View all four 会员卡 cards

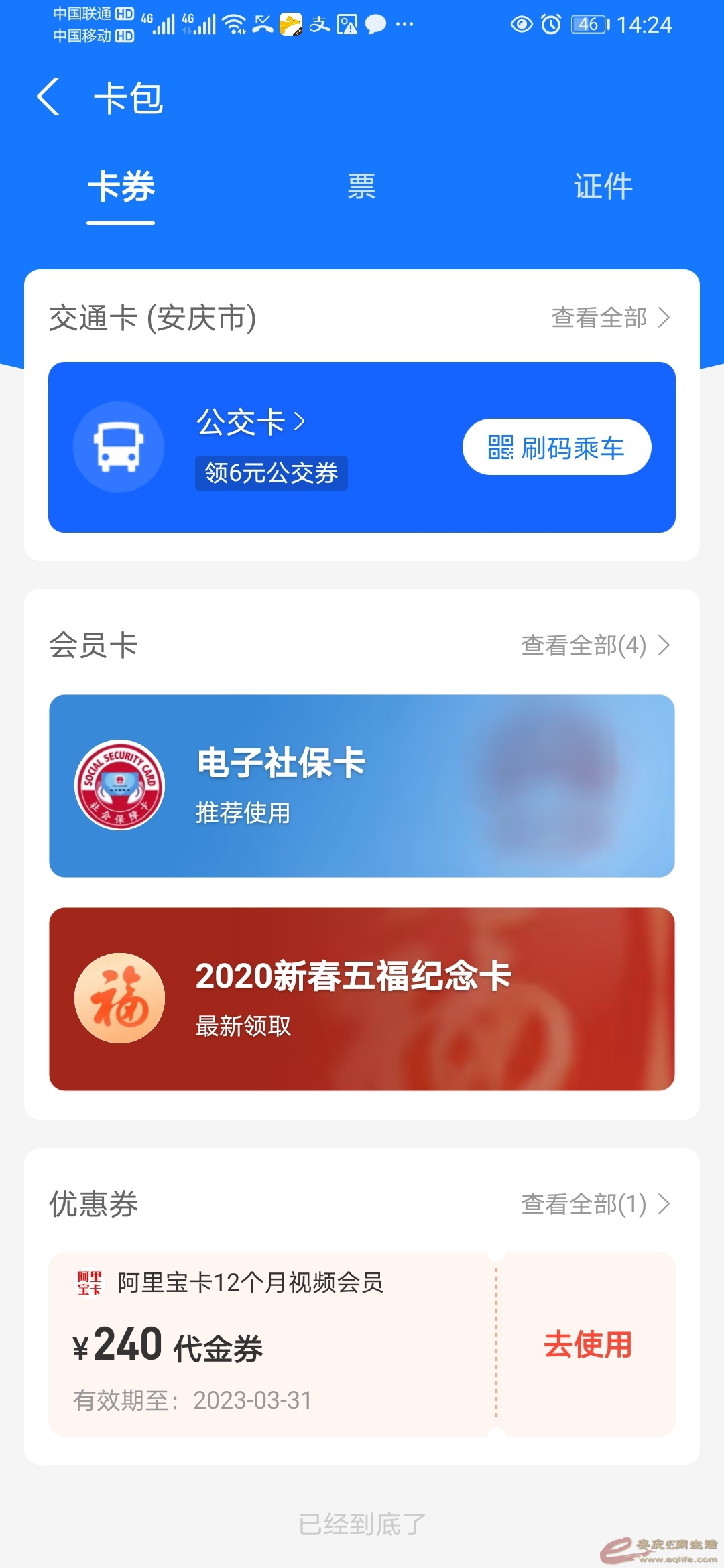595,645
